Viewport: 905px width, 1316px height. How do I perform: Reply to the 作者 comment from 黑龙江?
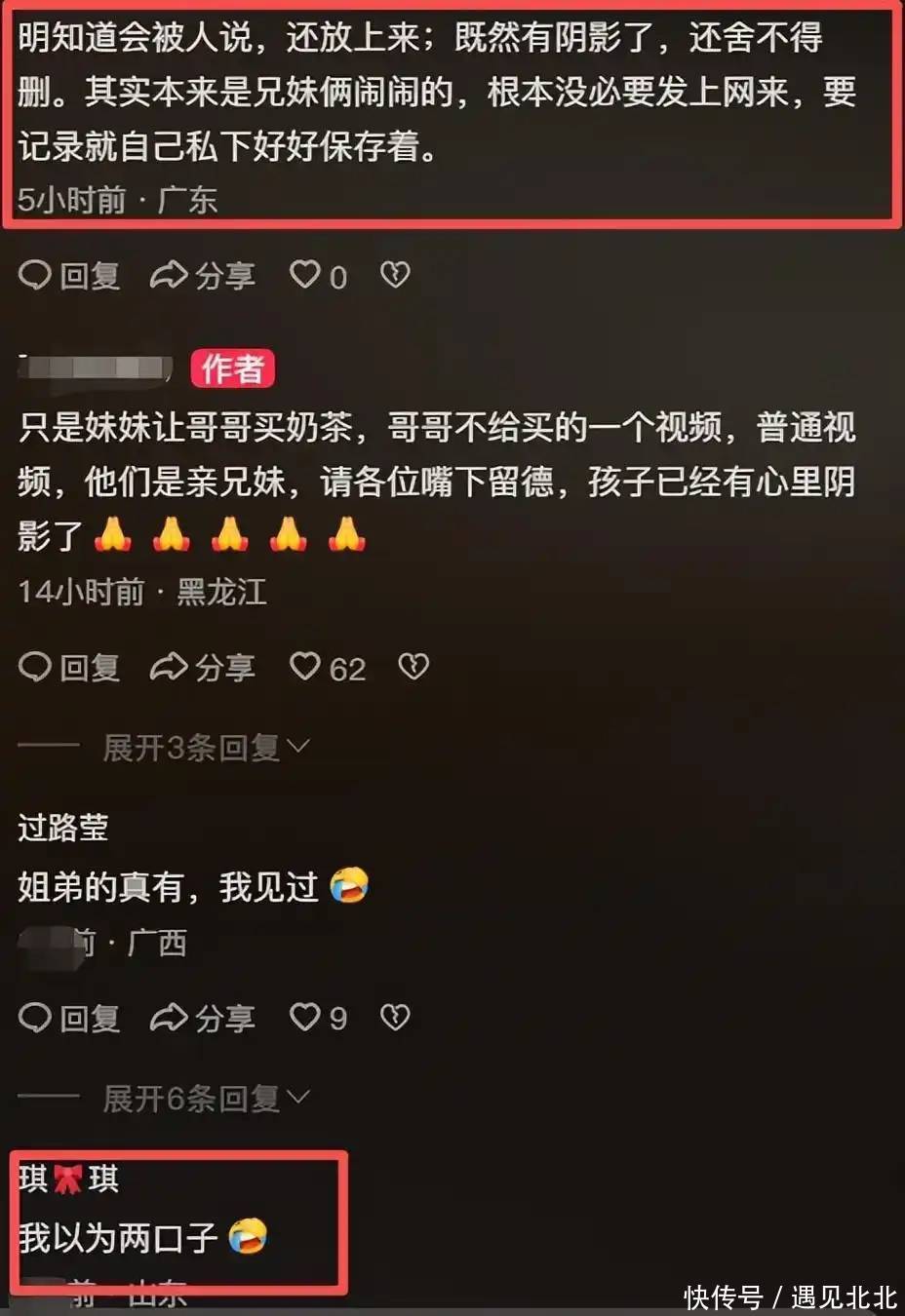point(69,668)
